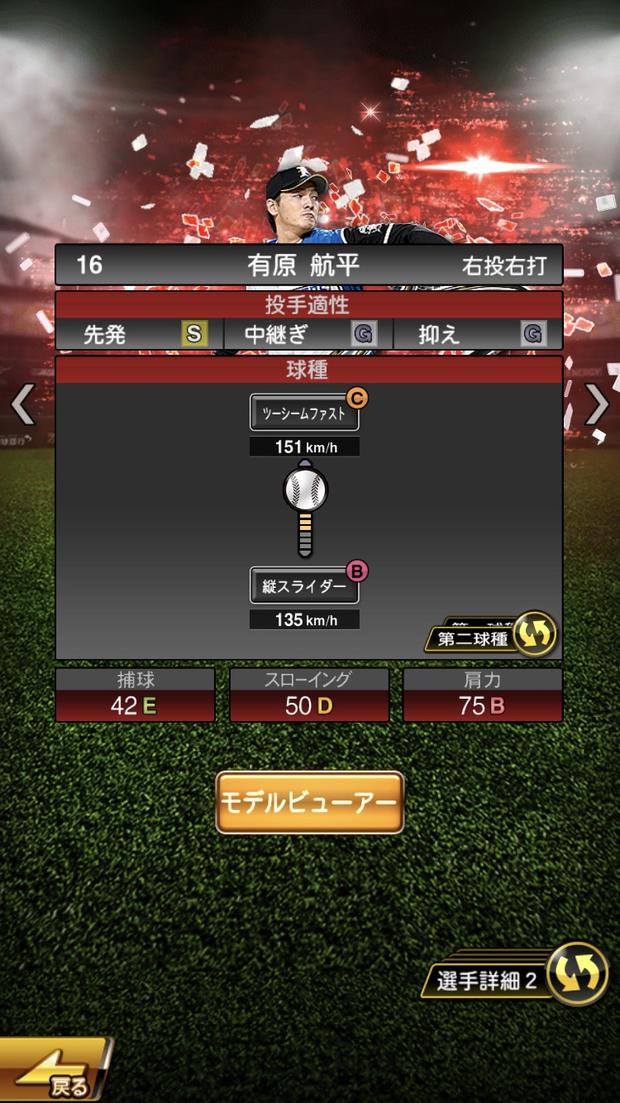The width and height of the screenshot is (620, 1103).
Task: Switch to 選手詳細2 player details
Action: [x=520, y=977]
